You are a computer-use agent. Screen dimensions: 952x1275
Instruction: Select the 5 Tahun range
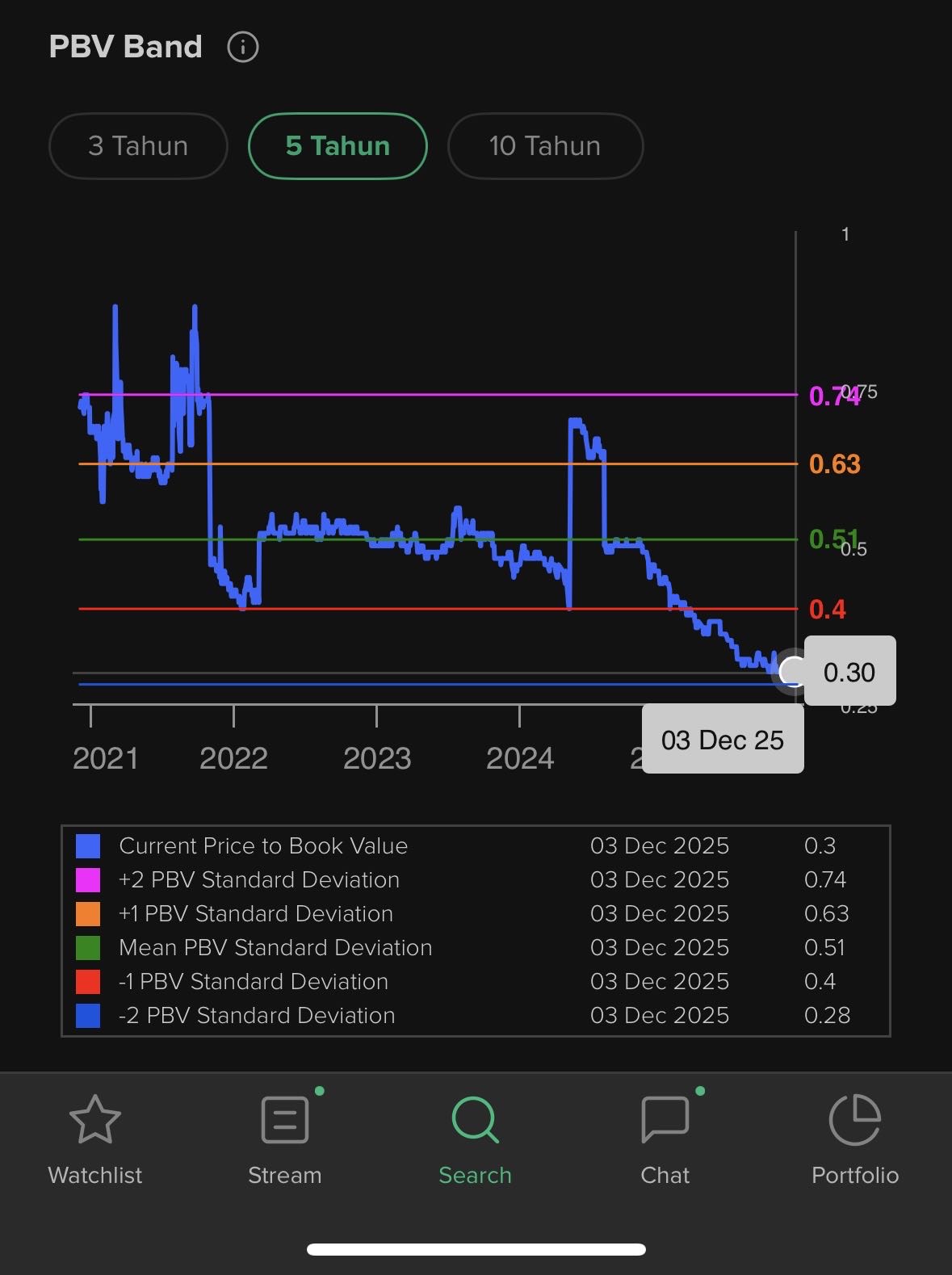(338, 146)
